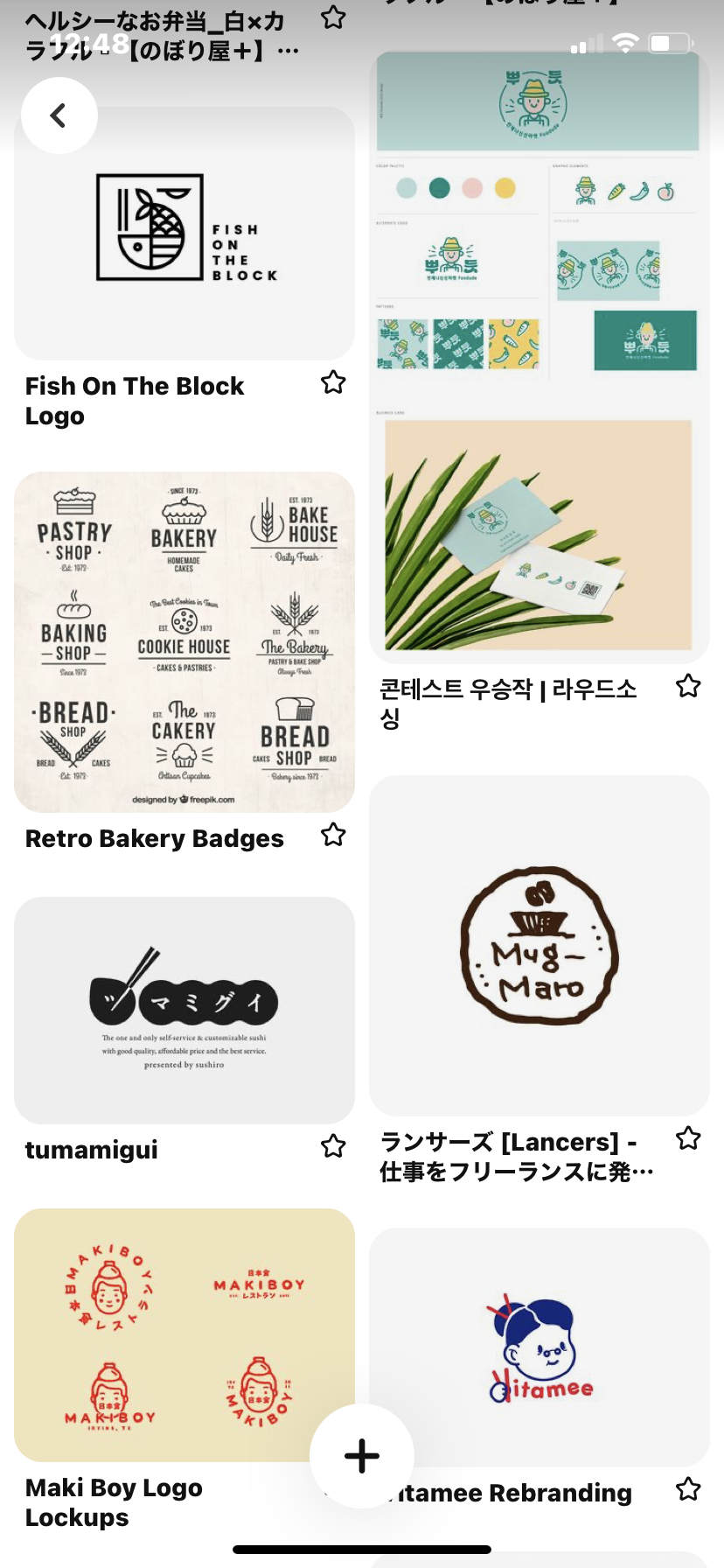Open the tumamigui sushi logo pin
The image size is (724, 1568).
click(x=184, y=1010)
